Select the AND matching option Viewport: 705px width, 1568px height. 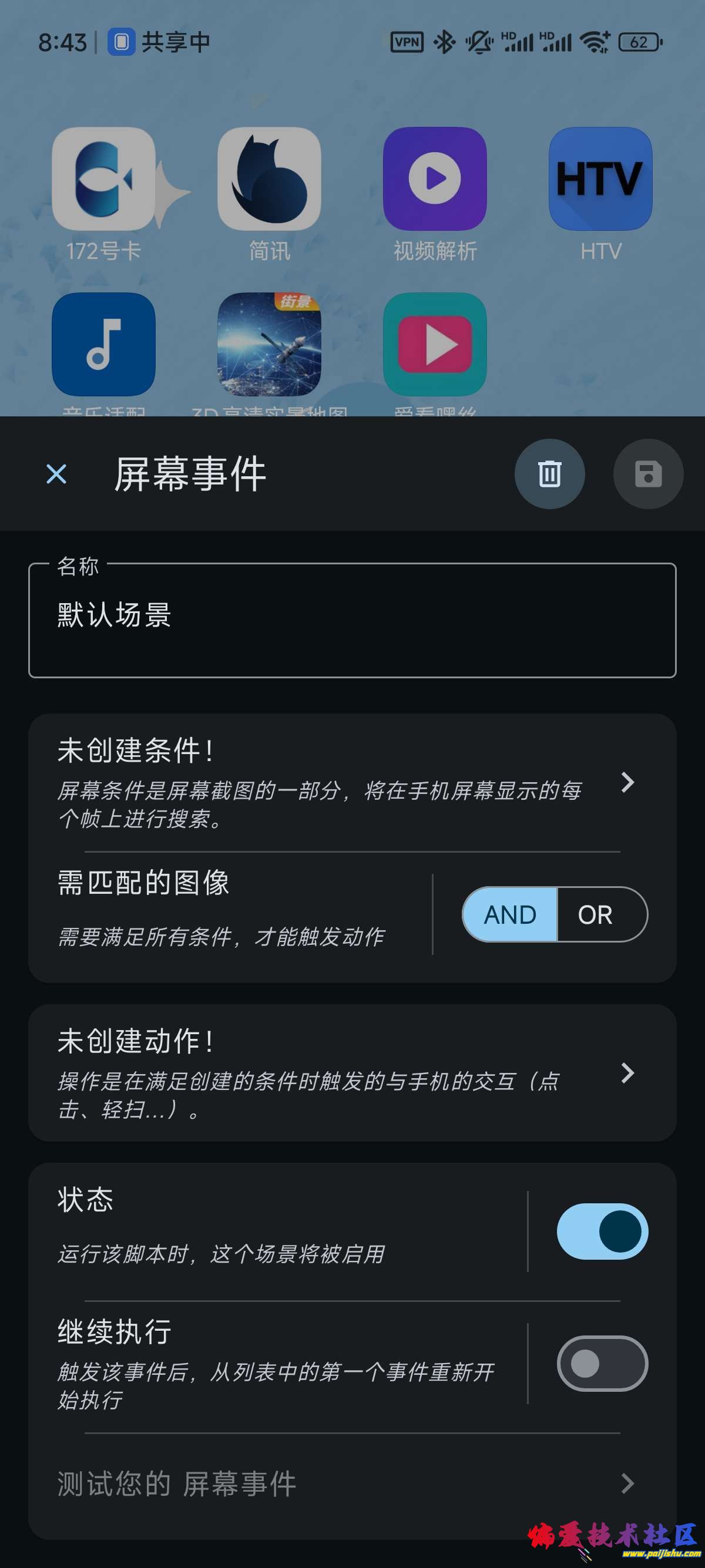pyautogui.click(x=509, y=914)
